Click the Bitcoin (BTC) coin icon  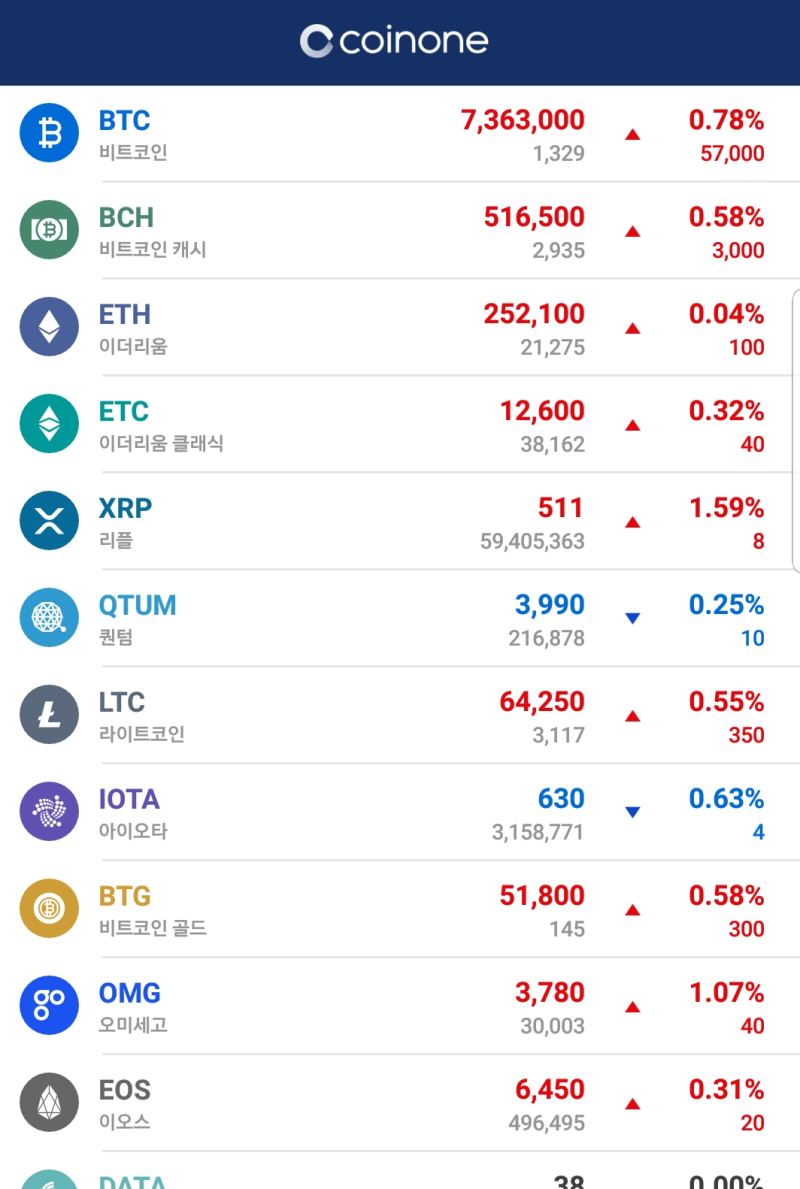48,132
